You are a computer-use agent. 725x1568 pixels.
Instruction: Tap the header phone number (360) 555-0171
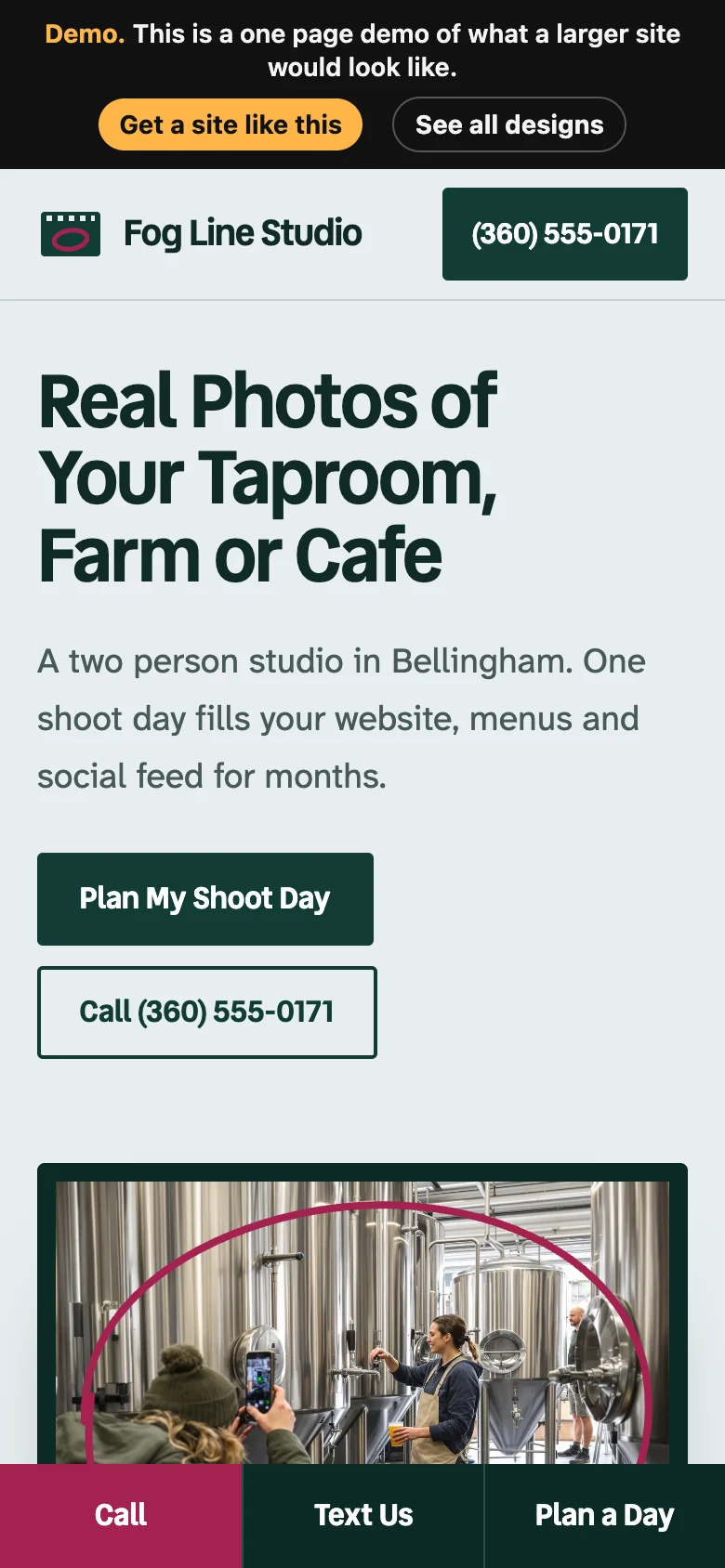tap(565, 234)
